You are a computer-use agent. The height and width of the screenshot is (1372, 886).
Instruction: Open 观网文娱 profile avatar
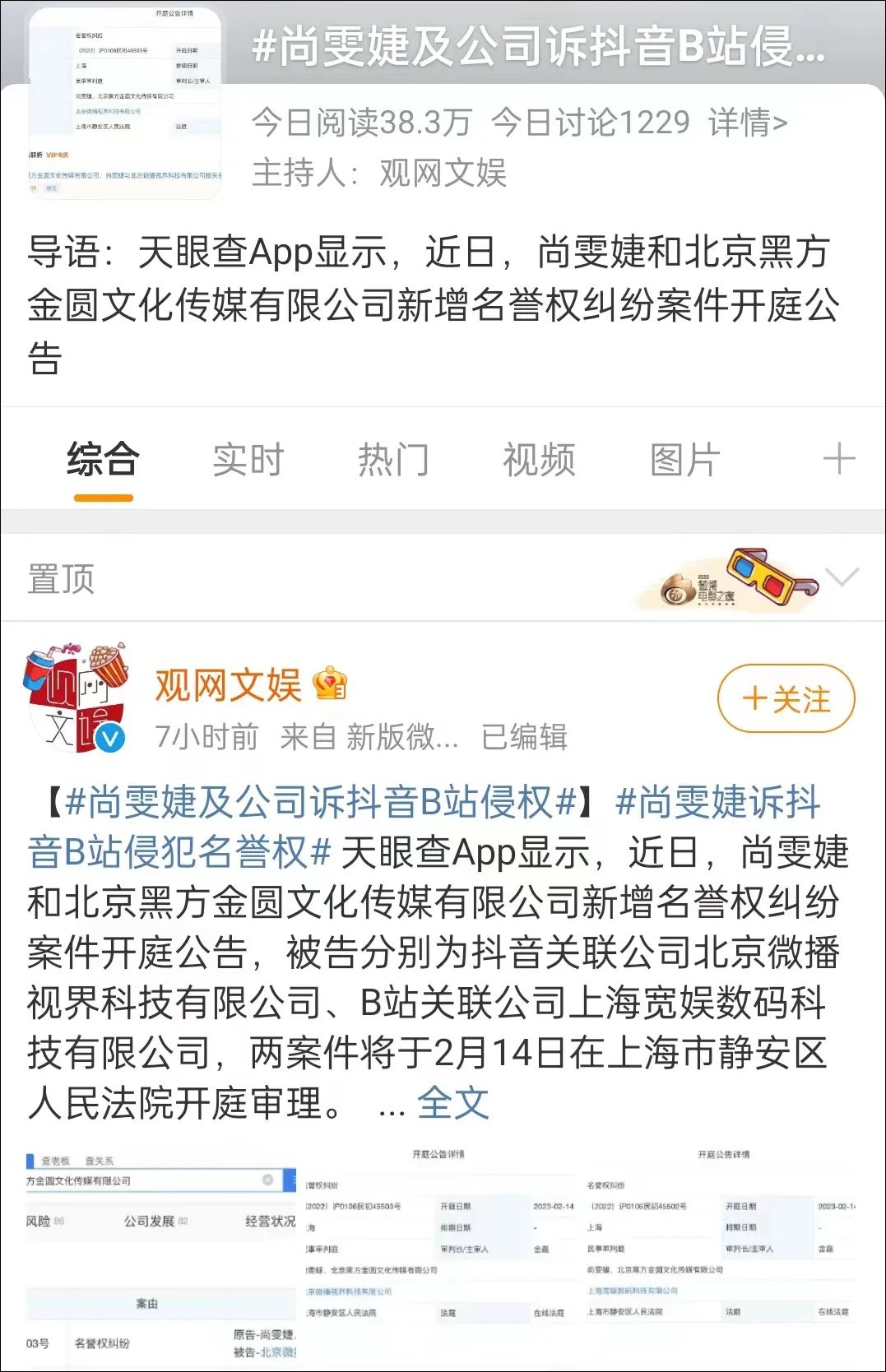77,699
